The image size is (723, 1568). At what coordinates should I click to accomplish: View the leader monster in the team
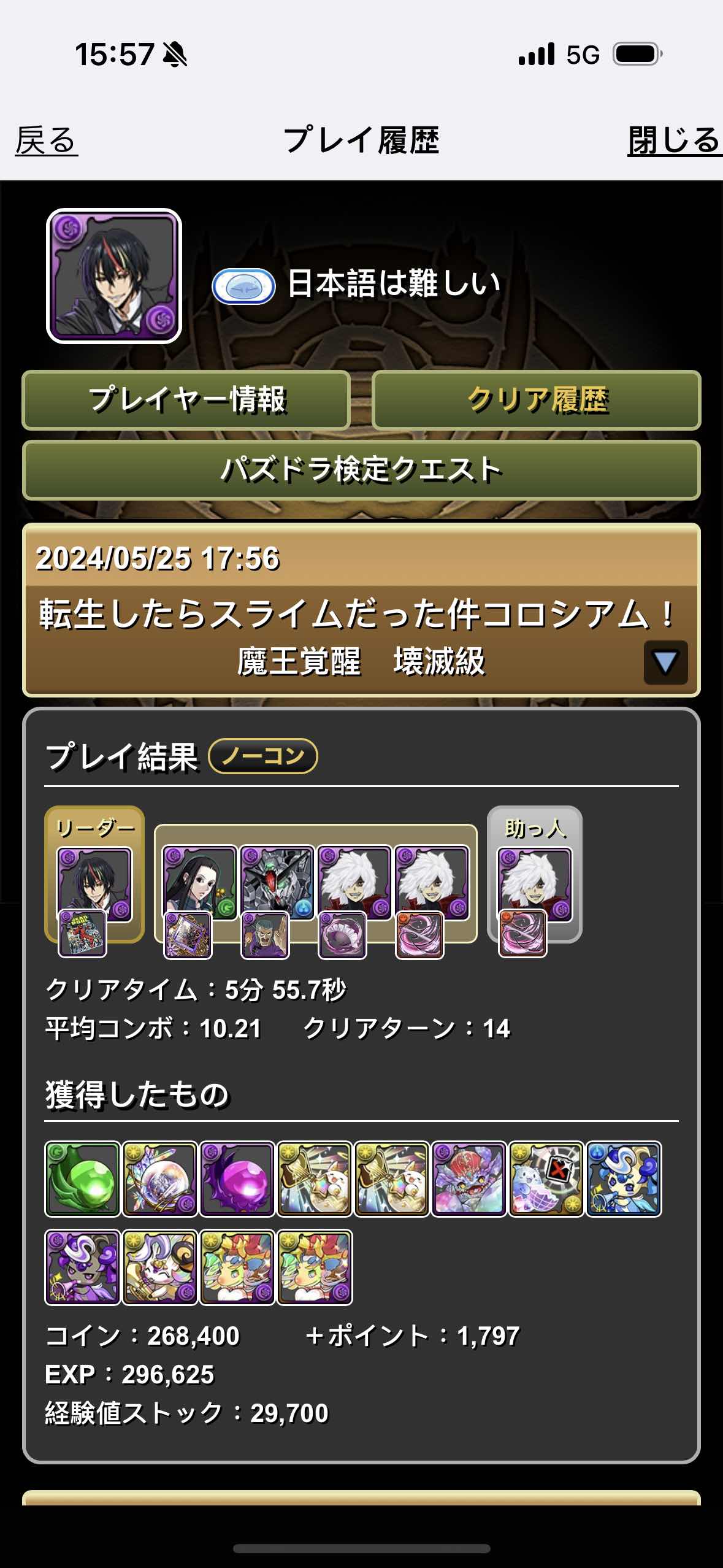tap(94, 884)
